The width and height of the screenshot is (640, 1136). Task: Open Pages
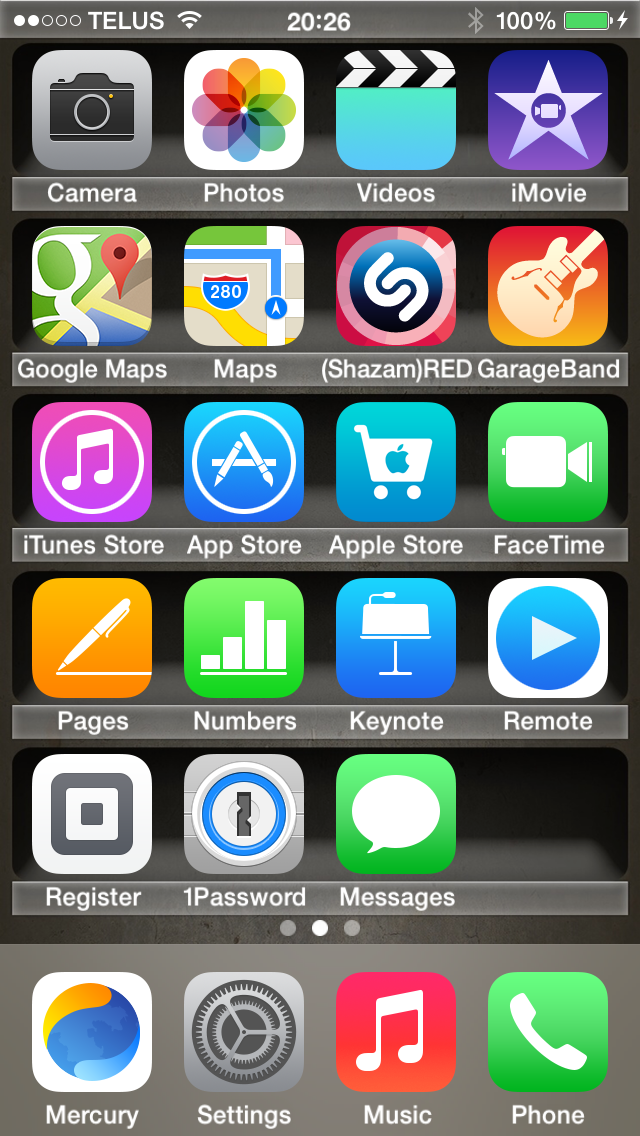point(92,638)
